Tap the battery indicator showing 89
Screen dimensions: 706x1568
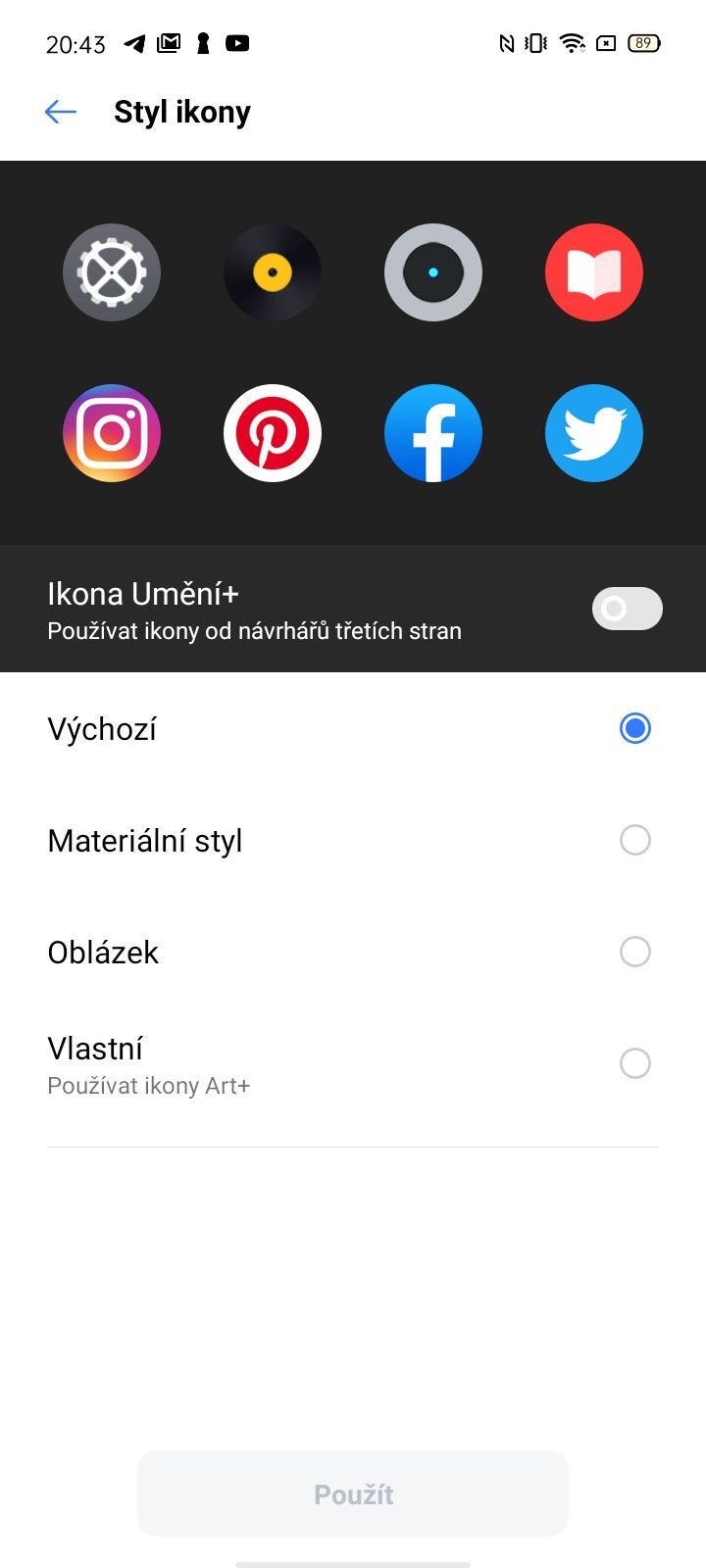click(644, 42)
